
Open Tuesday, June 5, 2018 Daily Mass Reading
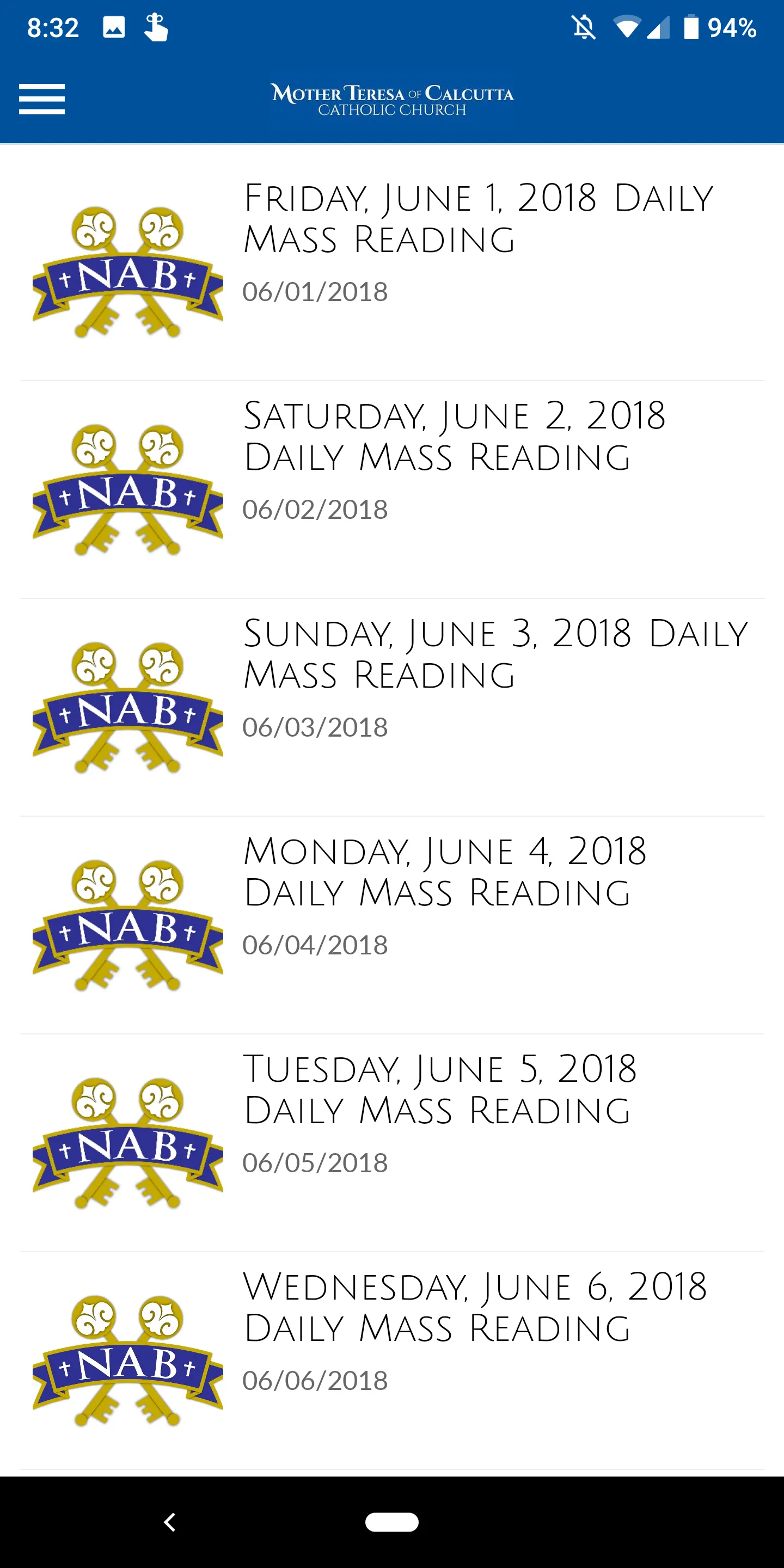point(392,1143)
